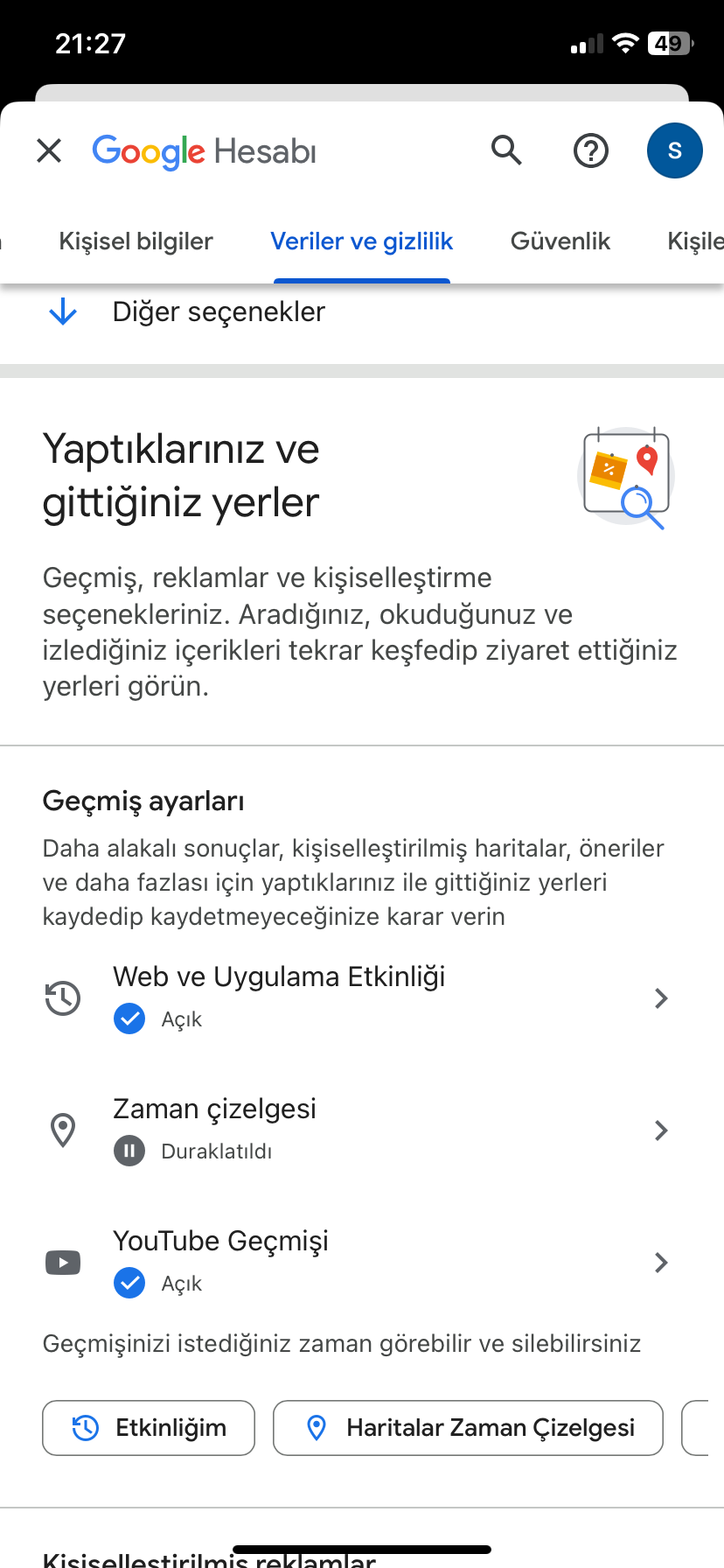Open profile avatar with letter S
Screen dimensions: 724x1568
674,150
